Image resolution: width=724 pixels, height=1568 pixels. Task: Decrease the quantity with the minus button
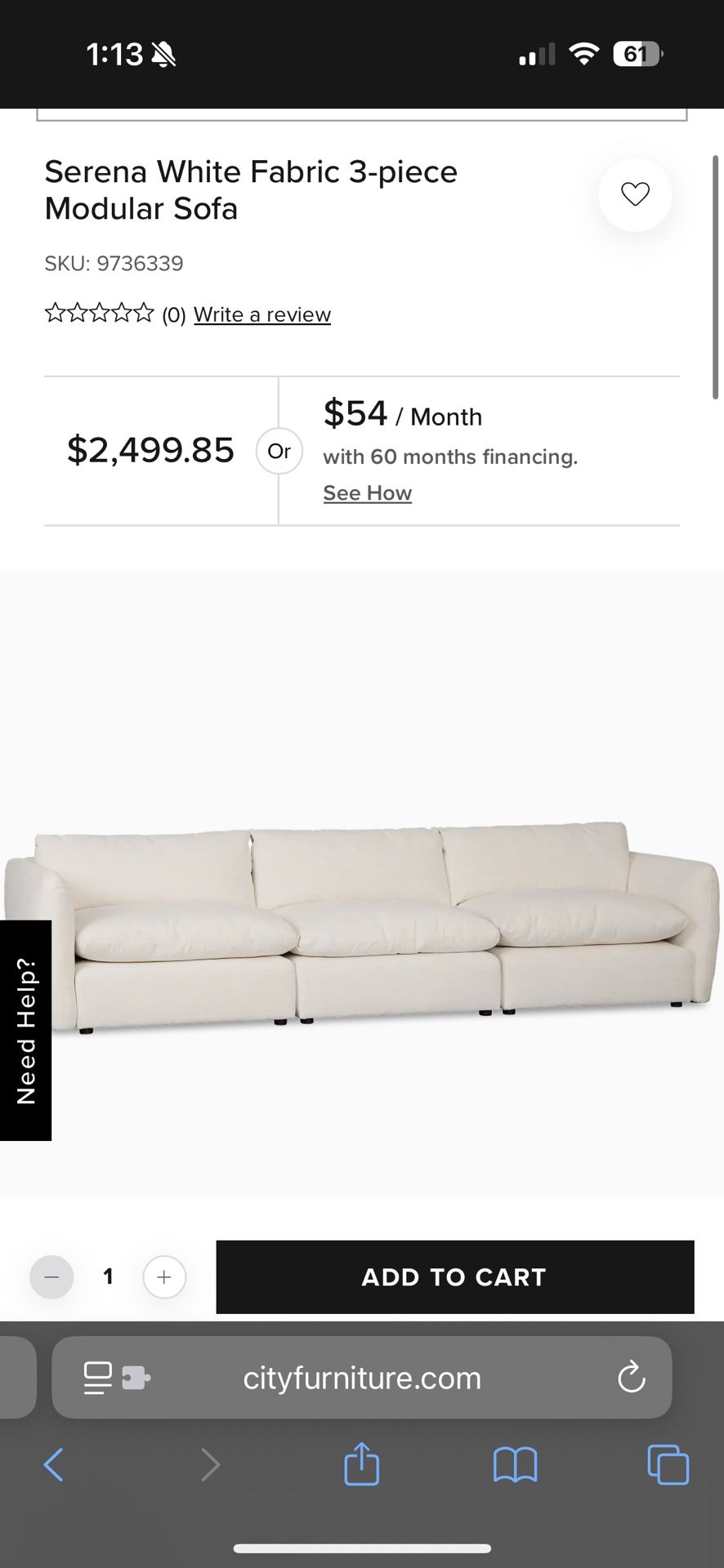51,1277
